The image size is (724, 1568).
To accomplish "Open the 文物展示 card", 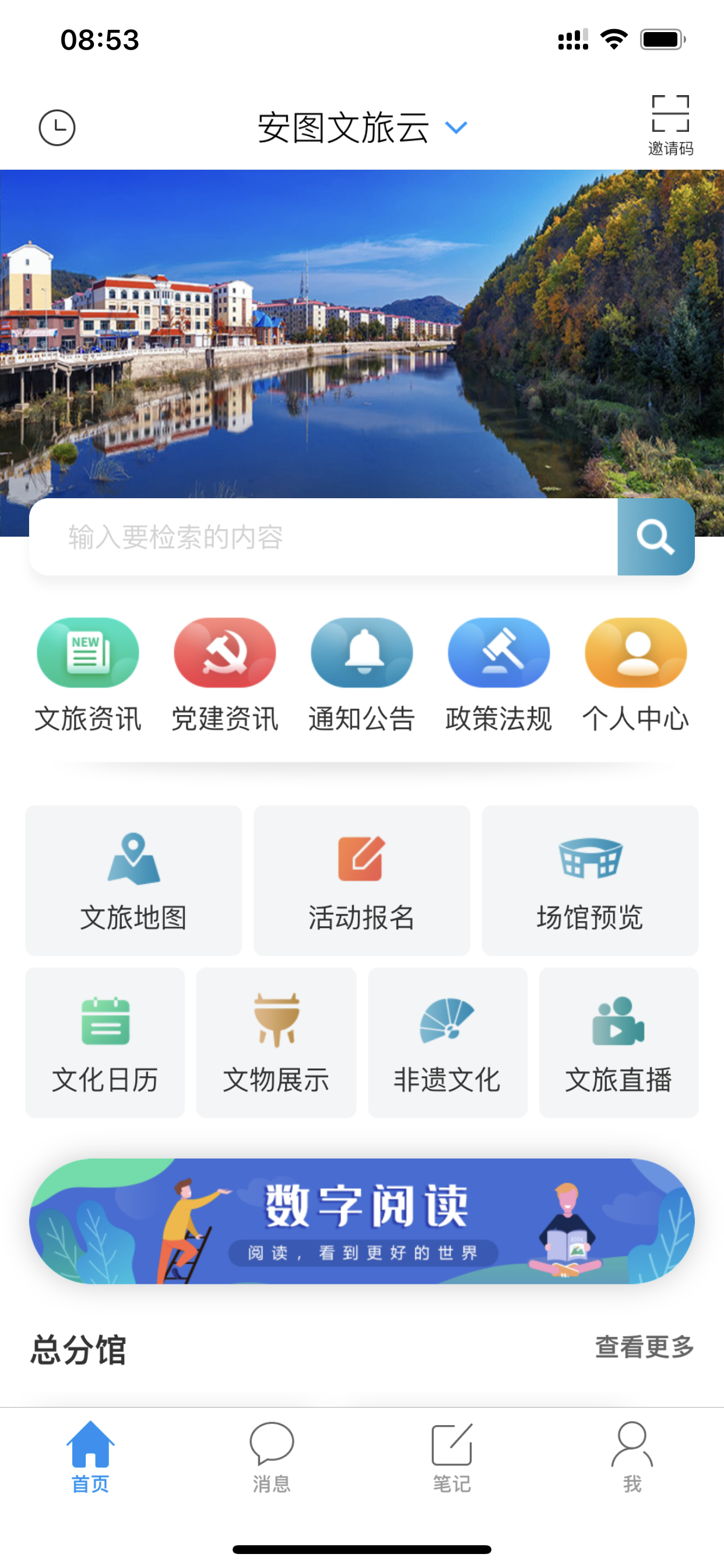I will [276, 1042].
